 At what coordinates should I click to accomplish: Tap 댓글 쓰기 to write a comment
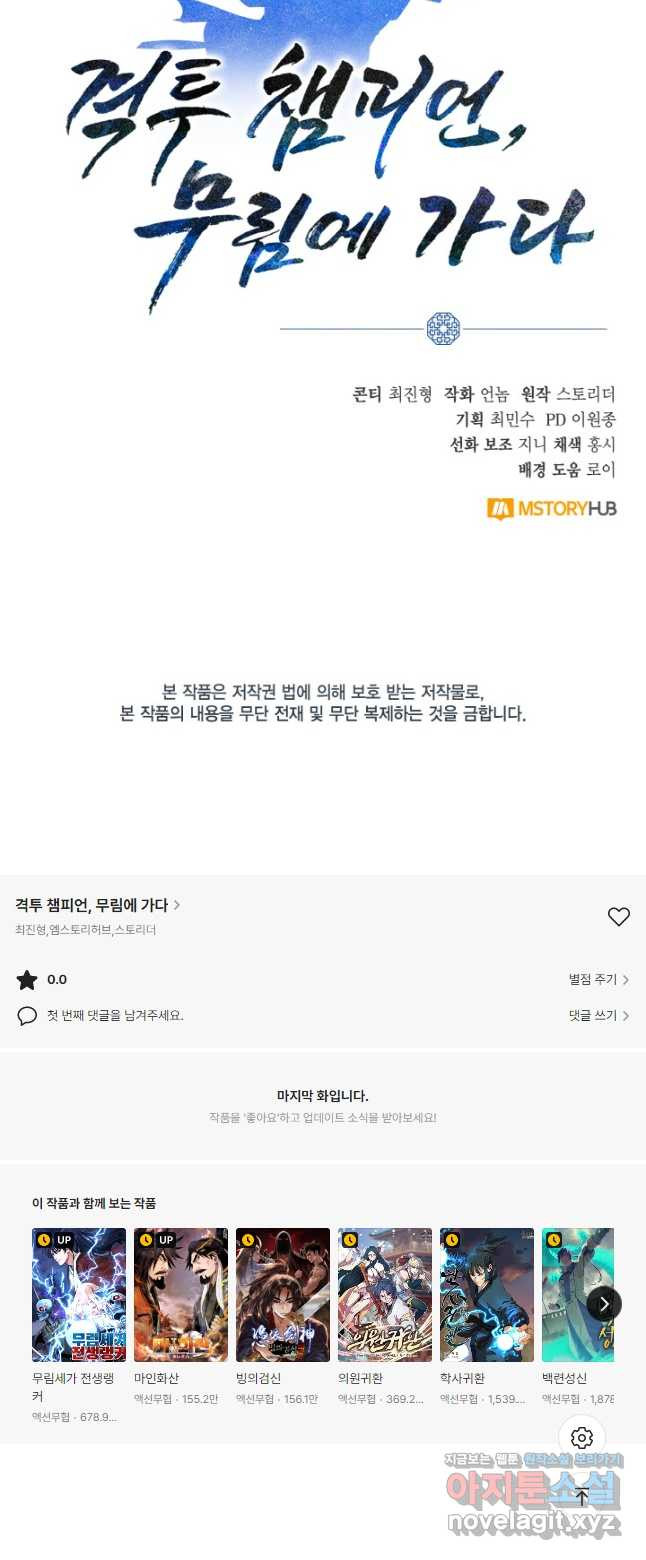point(598,1015)
